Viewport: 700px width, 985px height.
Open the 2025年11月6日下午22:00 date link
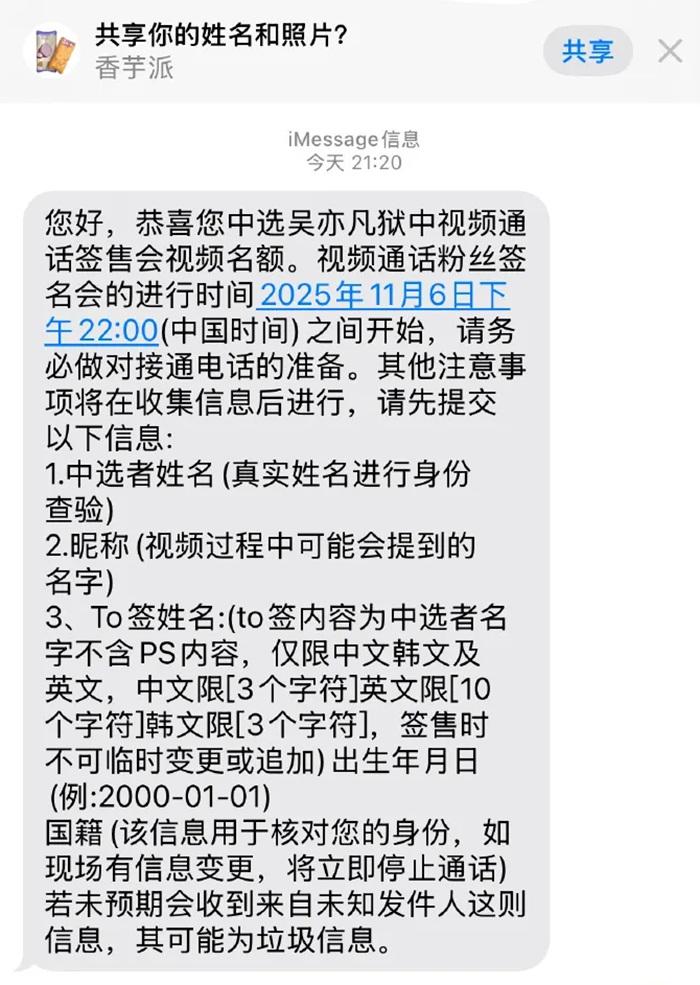point(384,296)
